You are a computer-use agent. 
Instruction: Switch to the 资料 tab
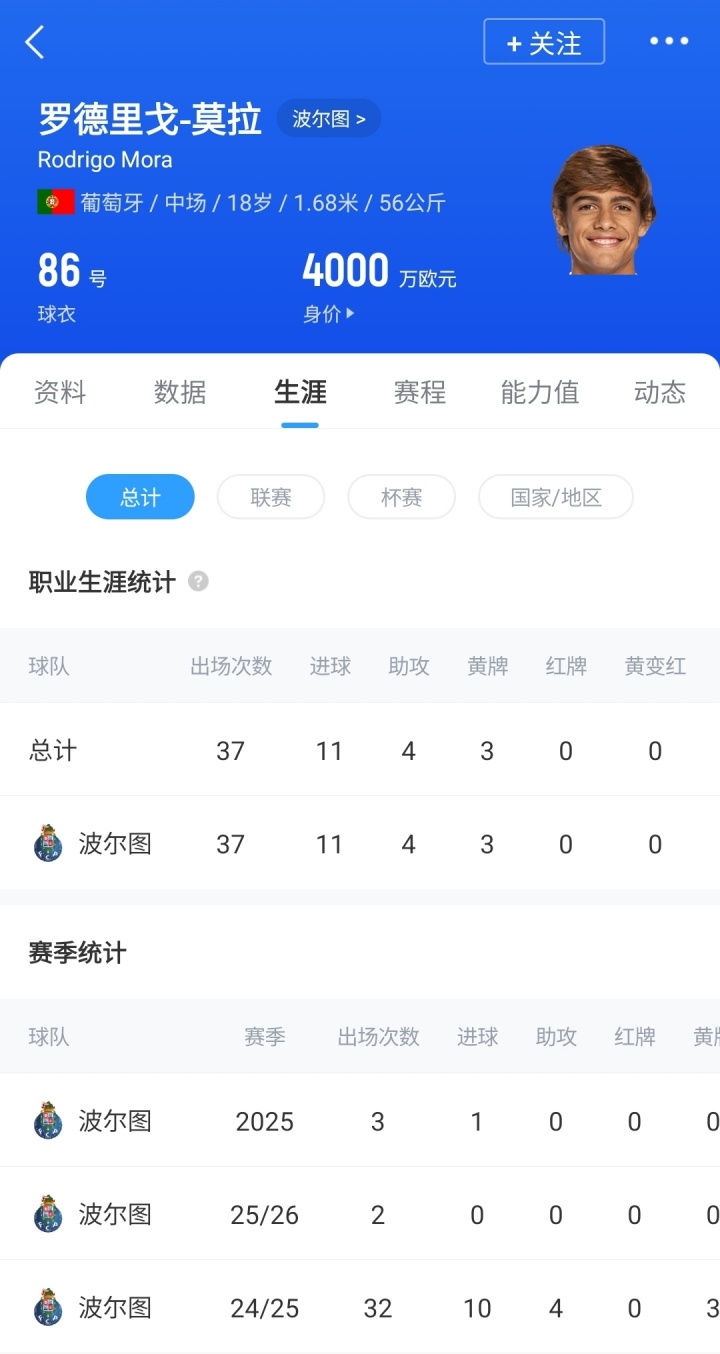(60, 392)
